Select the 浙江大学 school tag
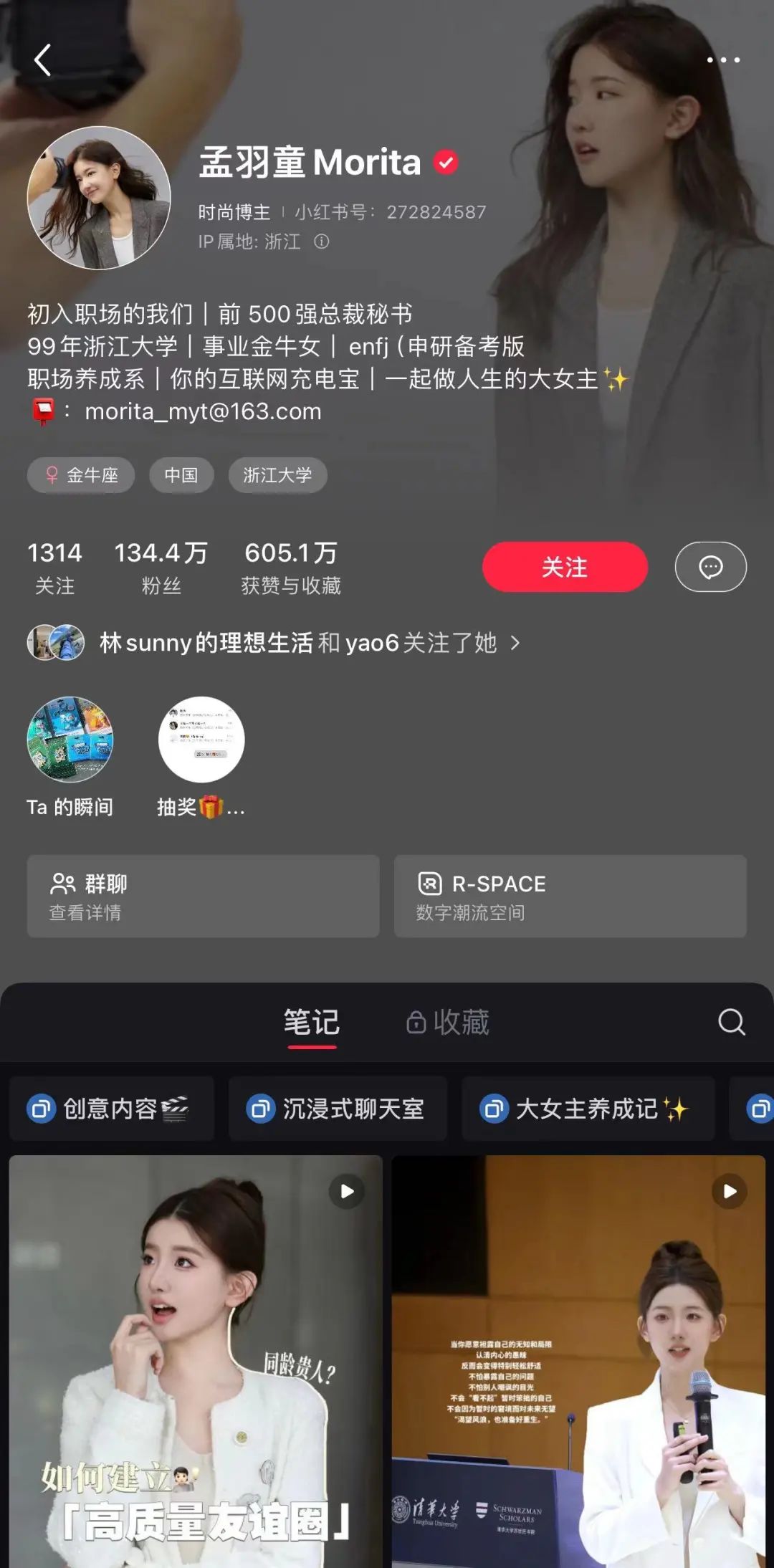 click(278, 475)
